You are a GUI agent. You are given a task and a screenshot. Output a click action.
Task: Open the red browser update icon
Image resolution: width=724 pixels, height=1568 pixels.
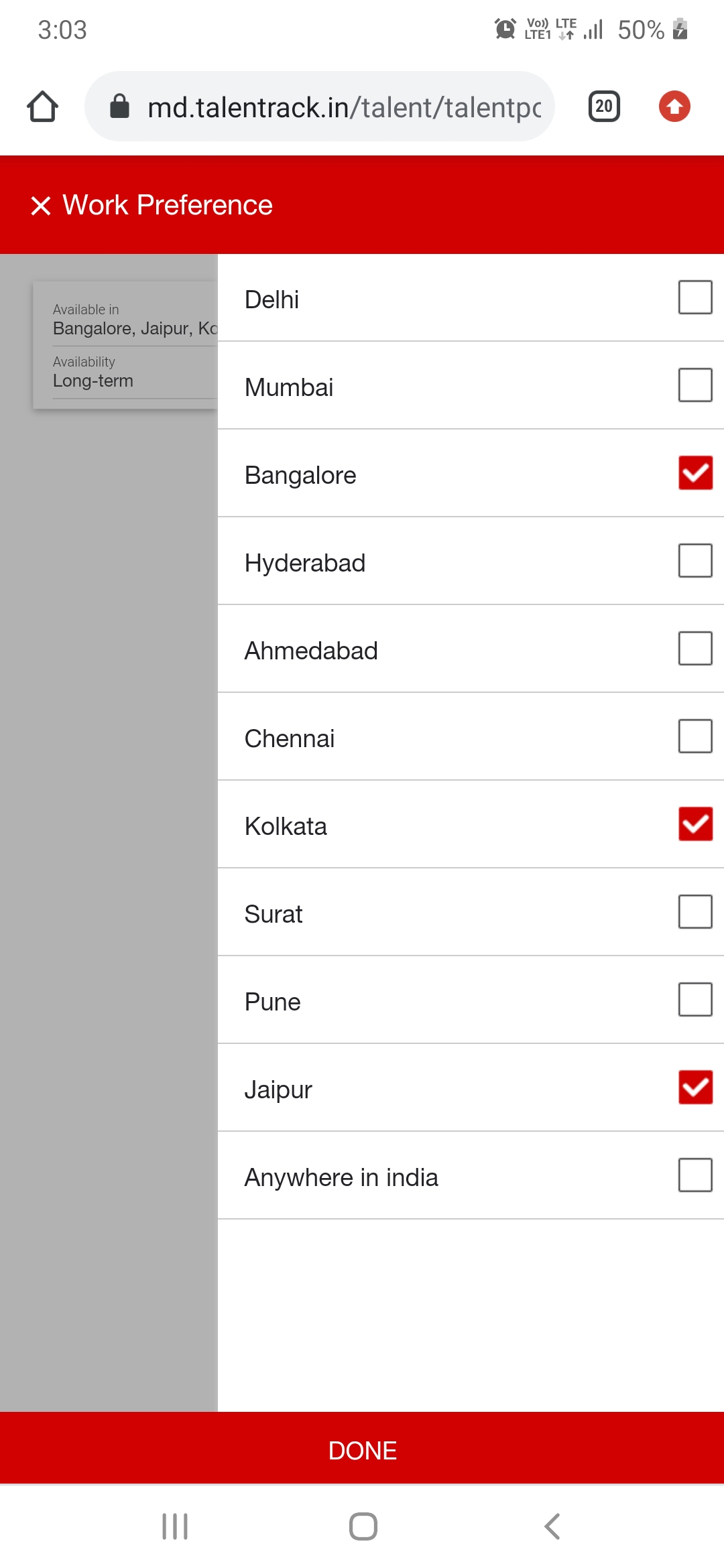674,107
